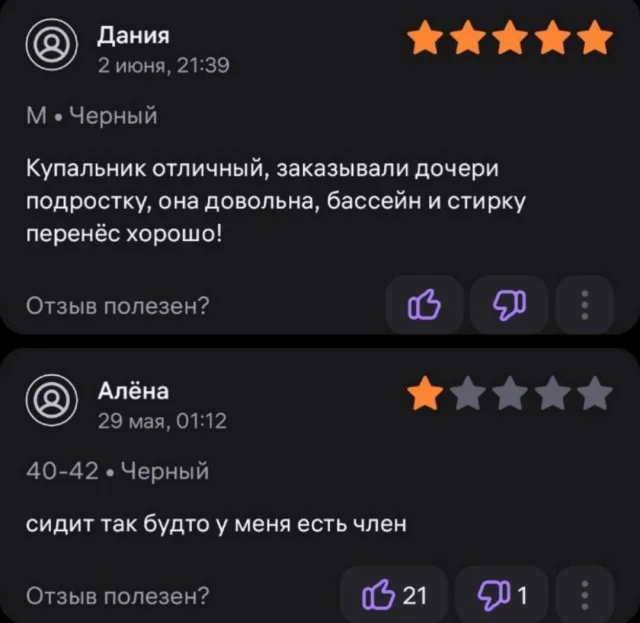Open overflow menu on Алёна's review
This screenshot has height=623, width=640.
point(583,595)
